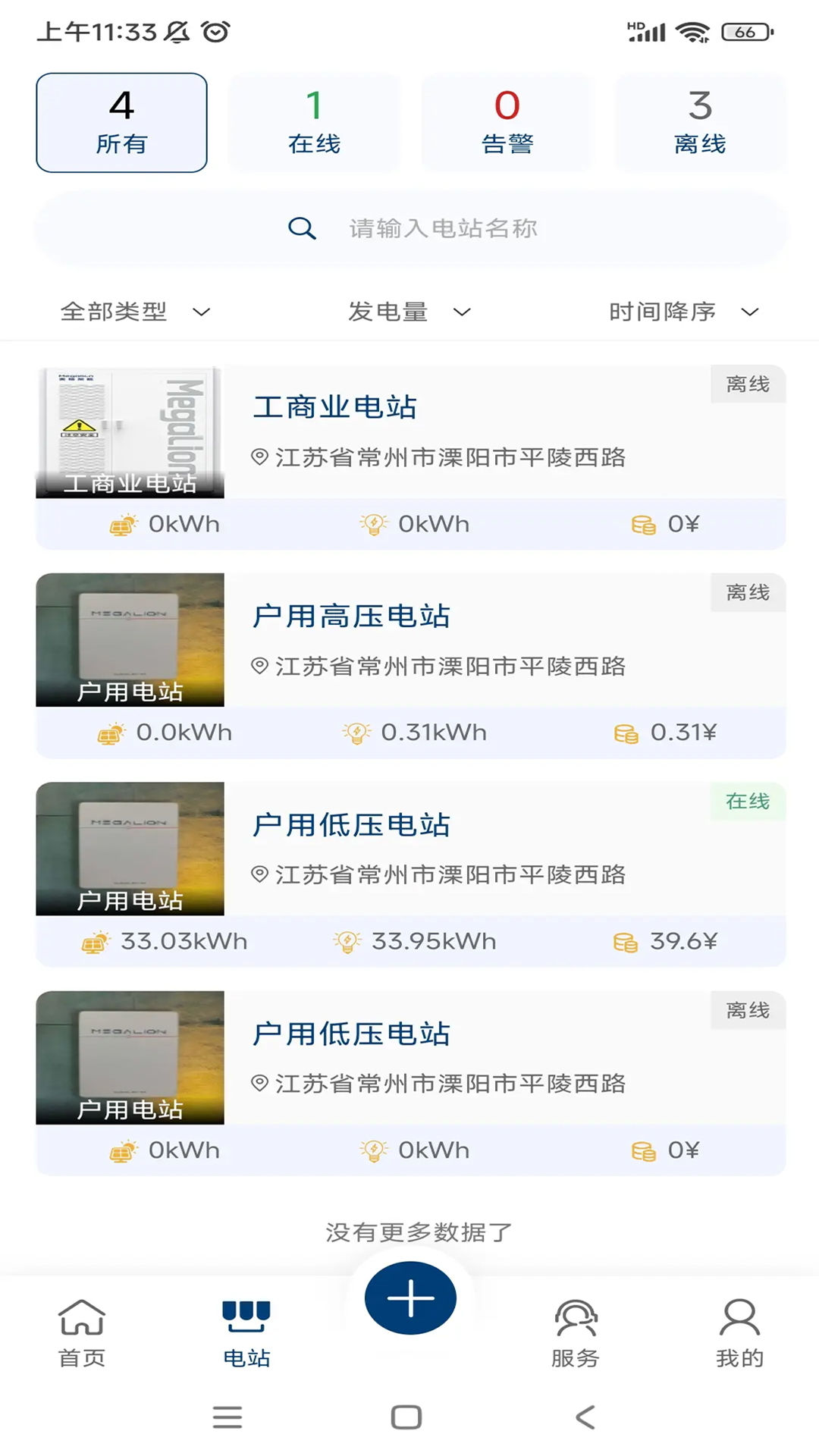819x1456 pixels.
Task: Add a new station with the plus button
Action: [410, 1298]
